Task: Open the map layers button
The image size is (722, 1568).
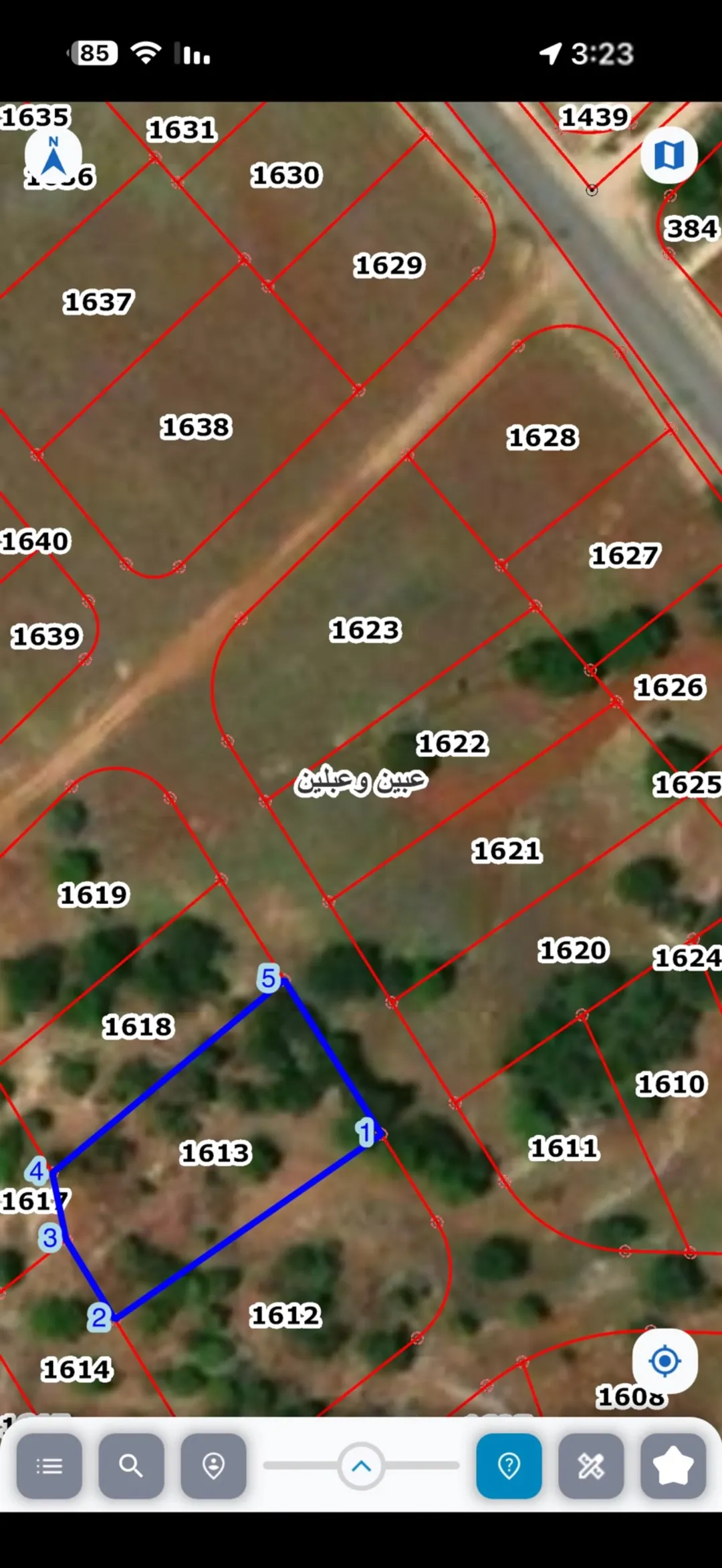Action: point(669,155)
